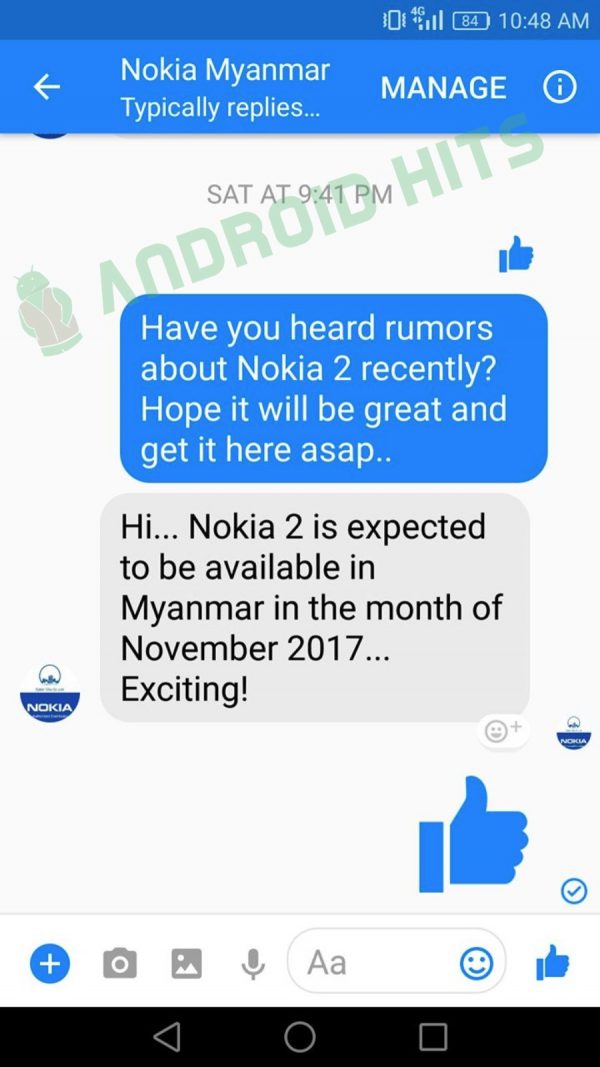600x1067 pixels.
Task: Open the conversation info icon
Action: click(560, 87)
